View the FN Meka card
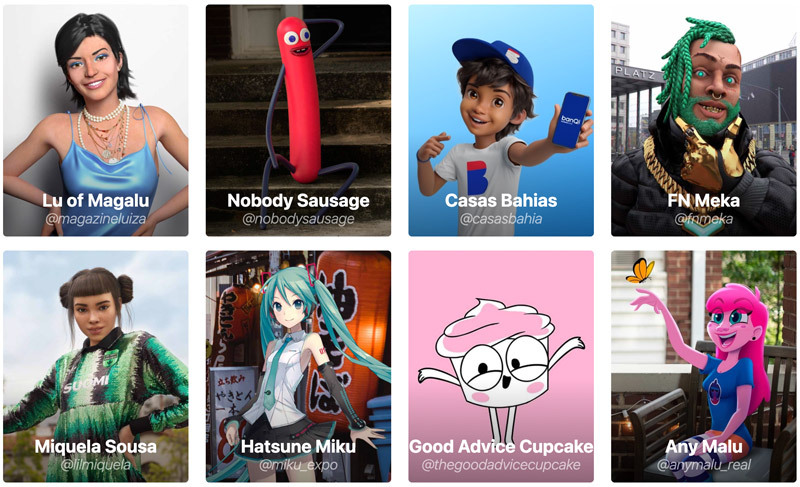This screenshot has width=800, height=487. [x=702, y=120]
